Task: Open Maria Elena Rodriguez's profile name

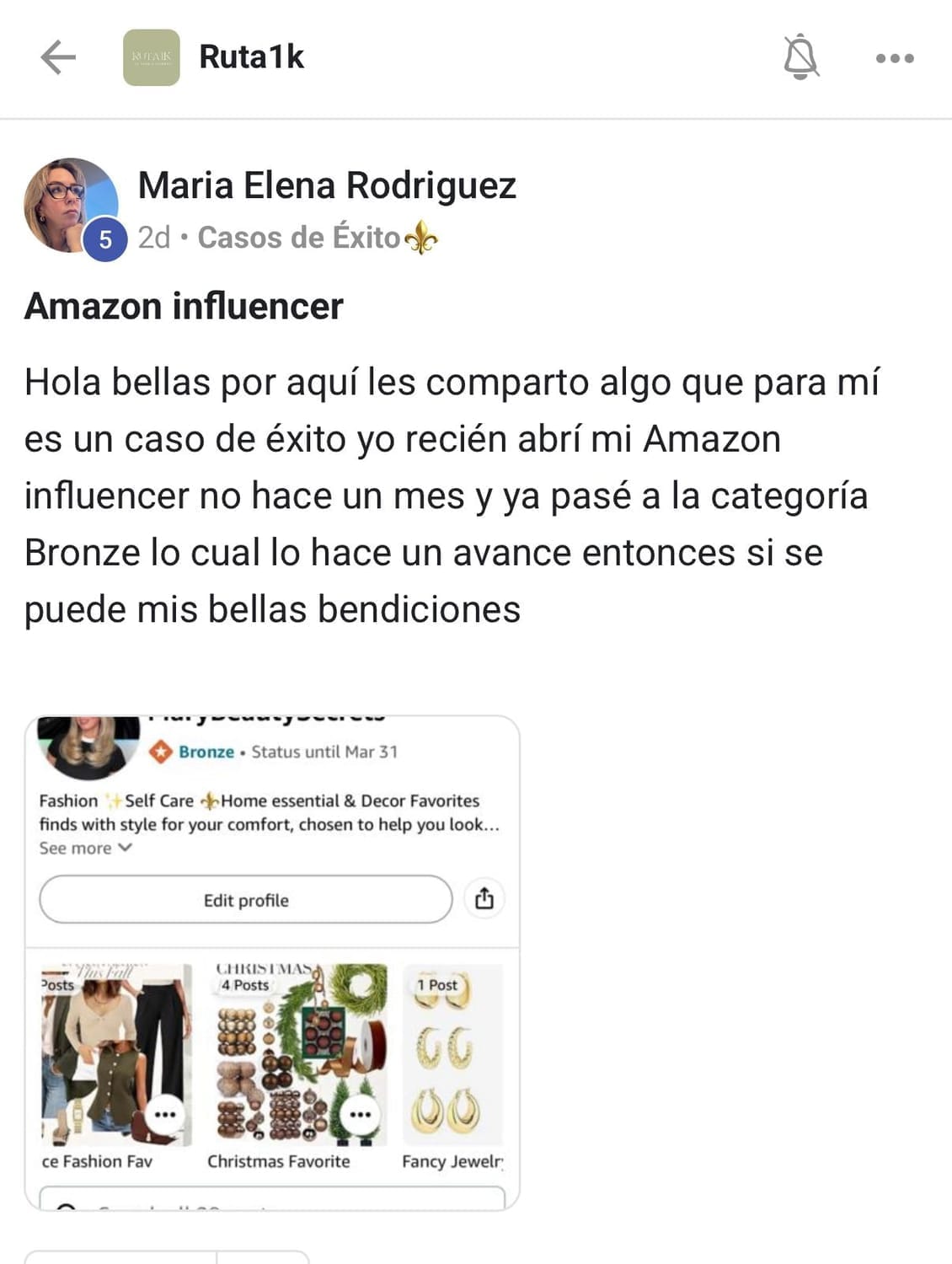Action: 327,185
